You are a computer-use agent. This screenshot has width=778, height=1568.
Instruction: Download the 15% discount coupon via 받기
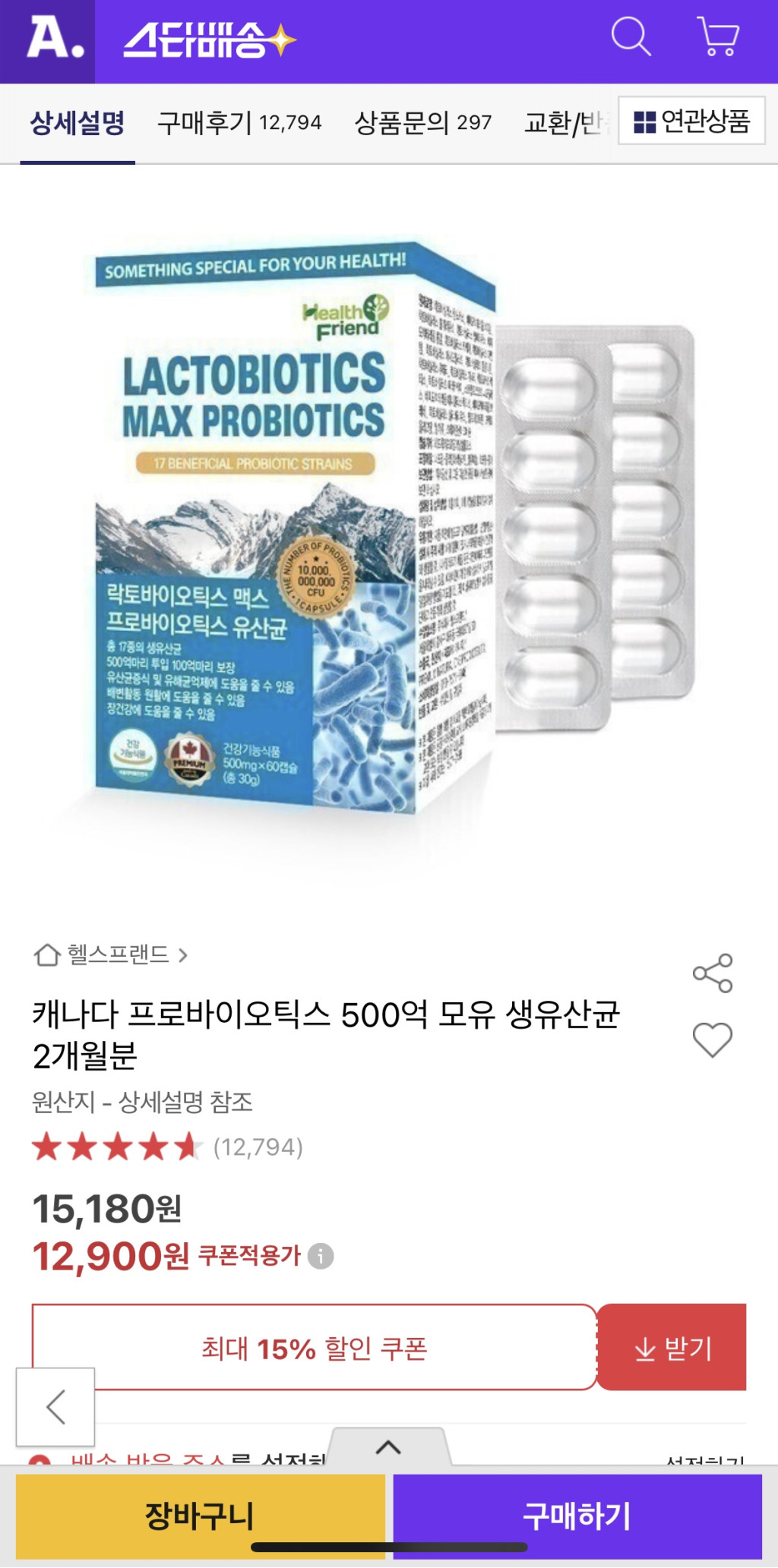tap(672, 1348)
